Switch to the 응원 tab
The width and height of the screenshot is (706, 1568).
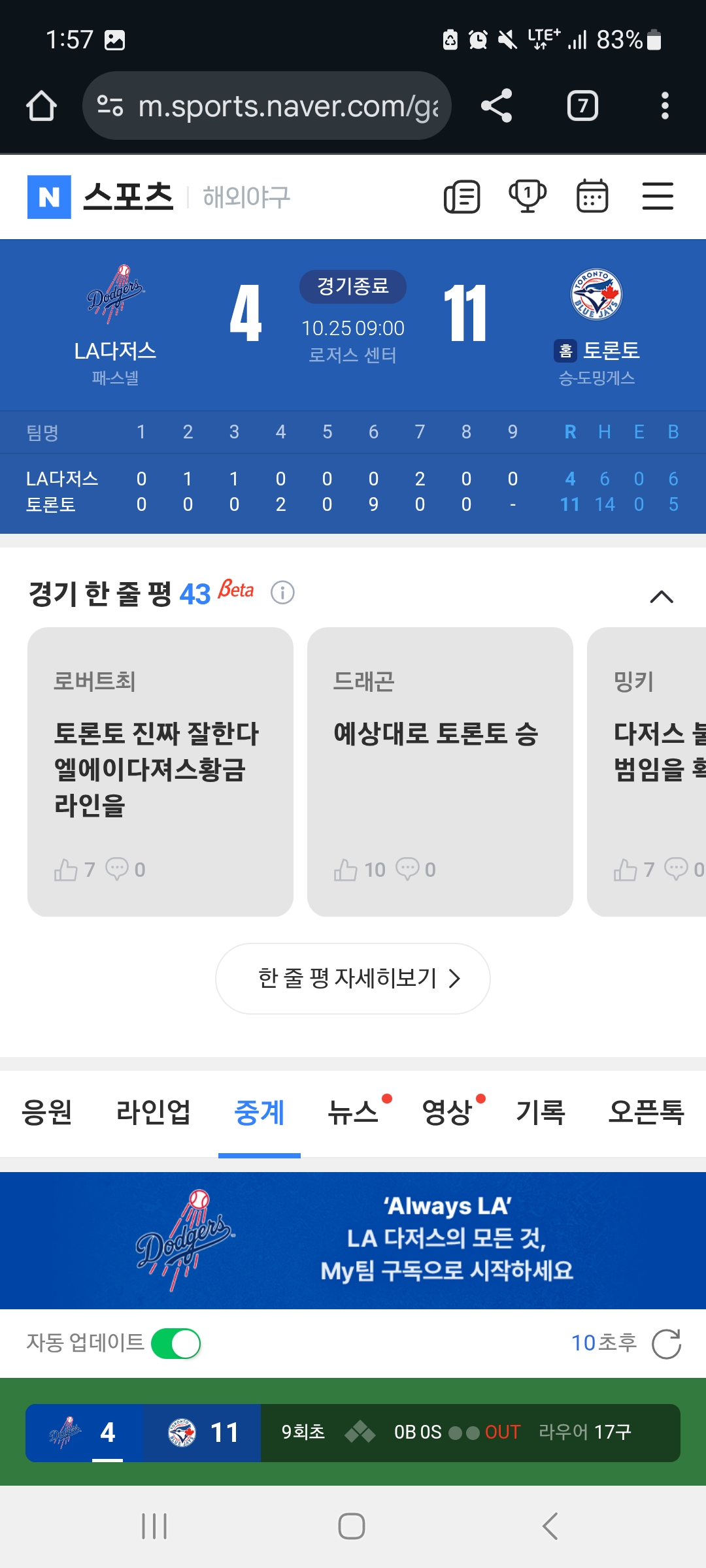coord(47,1112)
